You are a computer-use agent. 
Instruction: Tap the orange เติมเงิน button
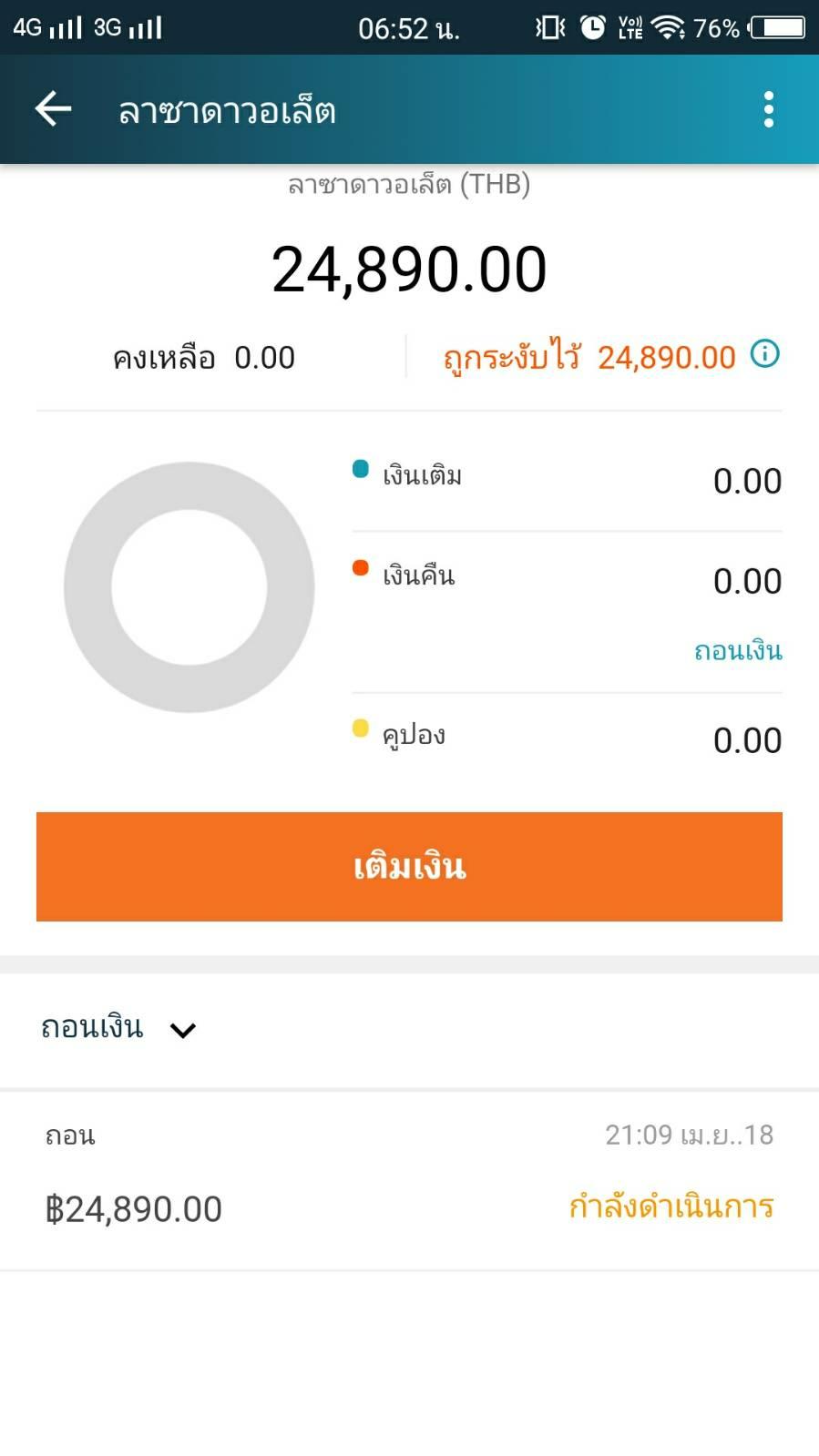click(x=409, y=866)
